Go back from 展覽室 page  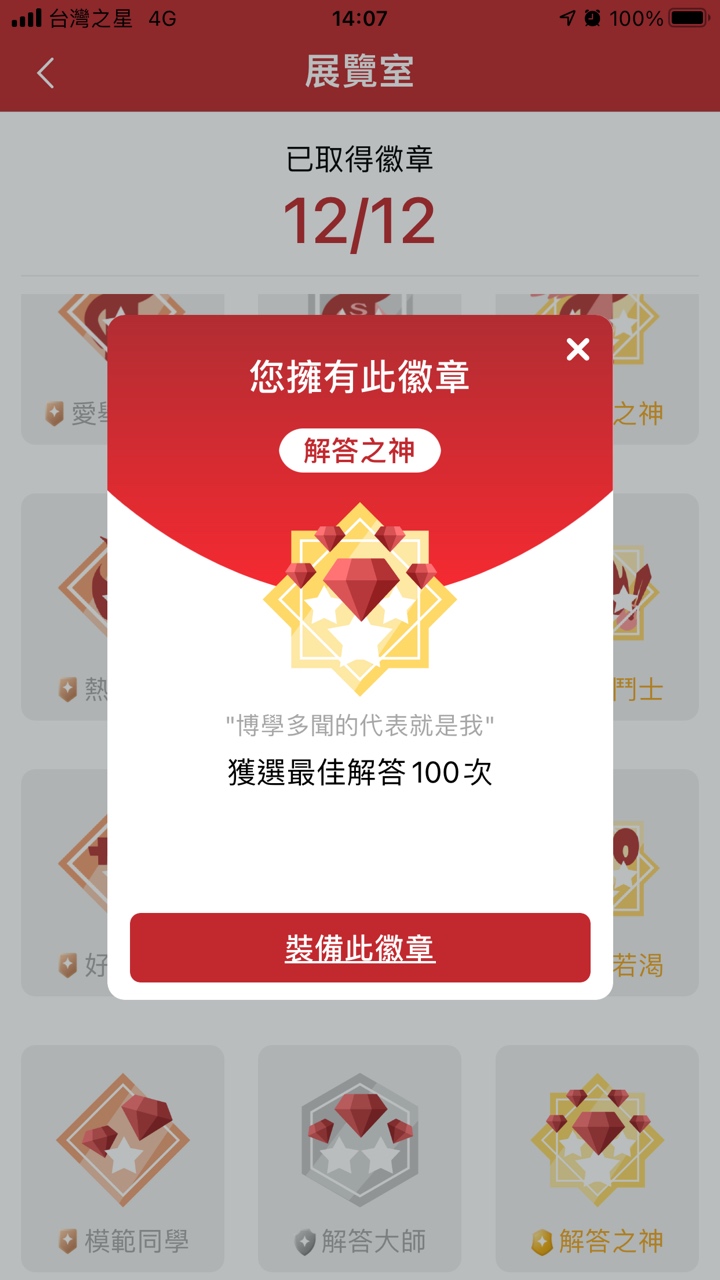(x=46, y=73)
